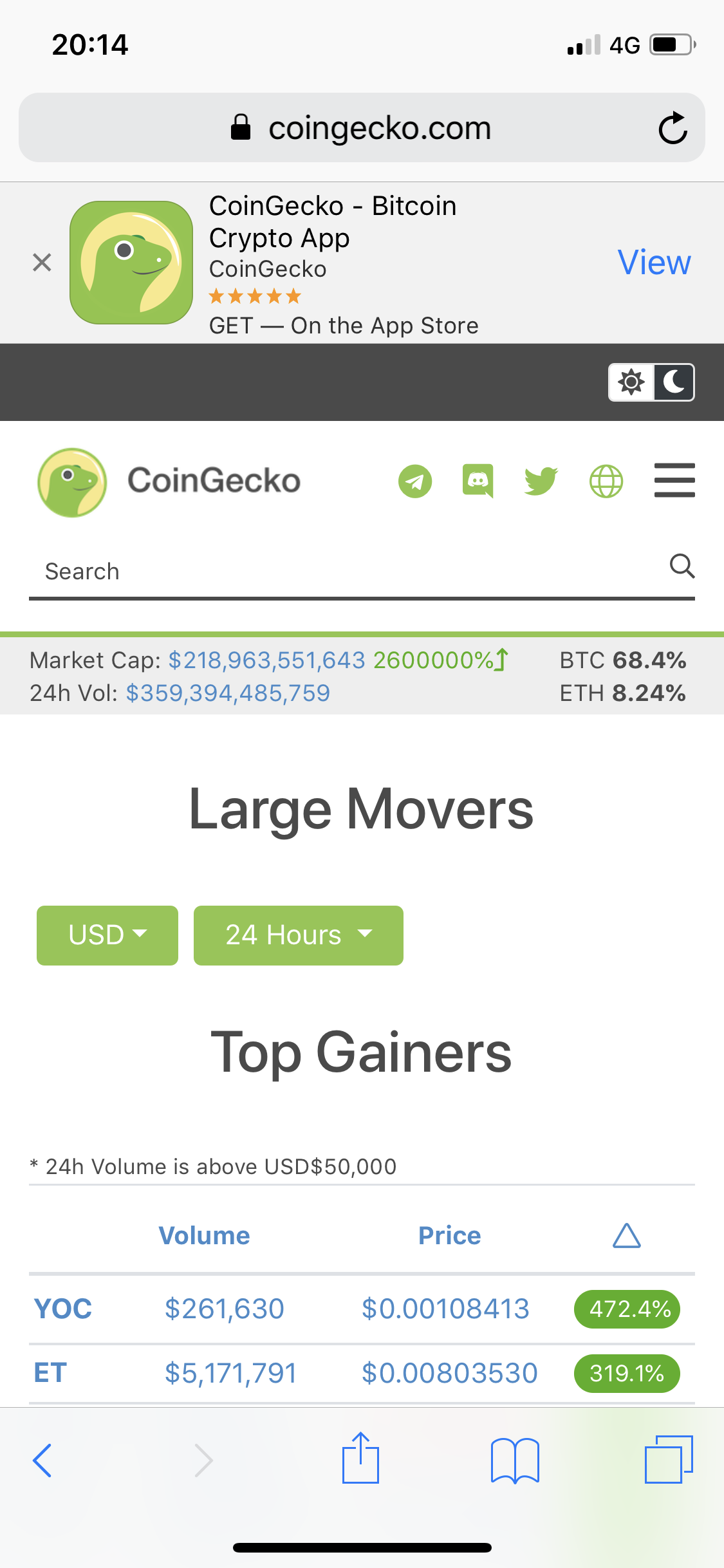Open CoinGecko Telegram channel icon
This screenshot has width=724, height=1568.
415,481
